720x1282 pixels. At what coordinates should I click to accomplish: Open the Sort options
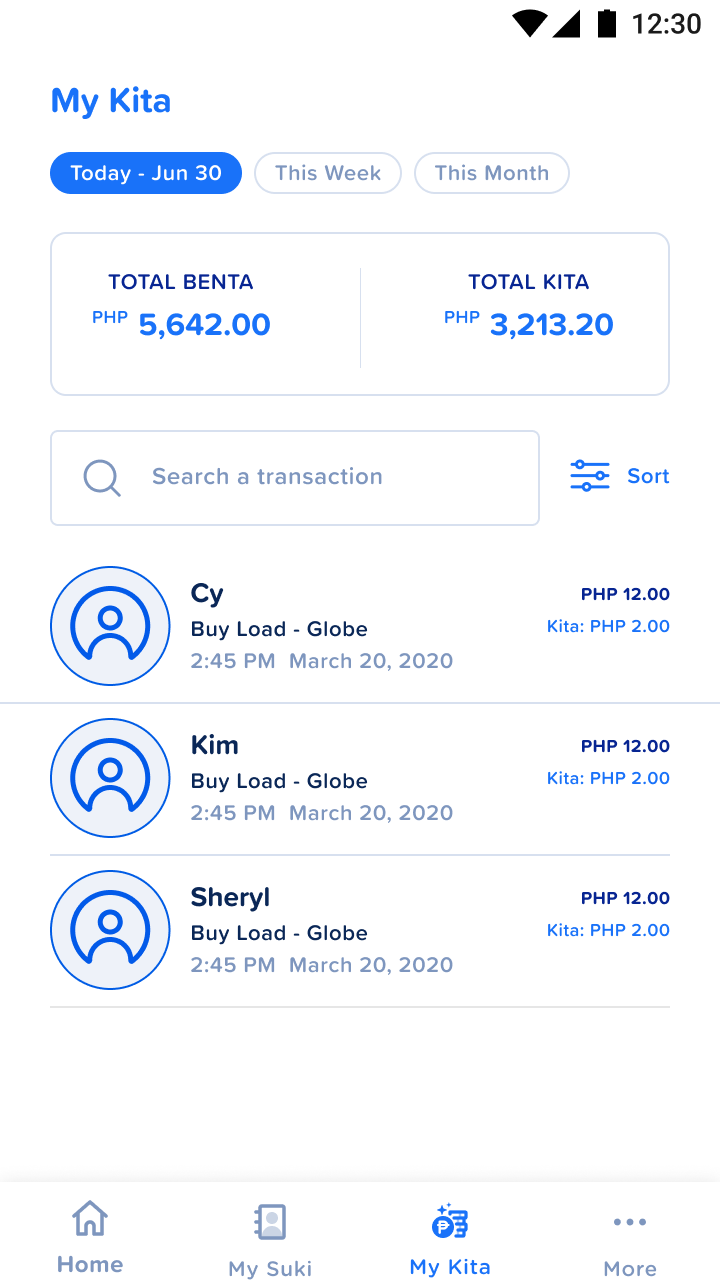pos(620,476)
